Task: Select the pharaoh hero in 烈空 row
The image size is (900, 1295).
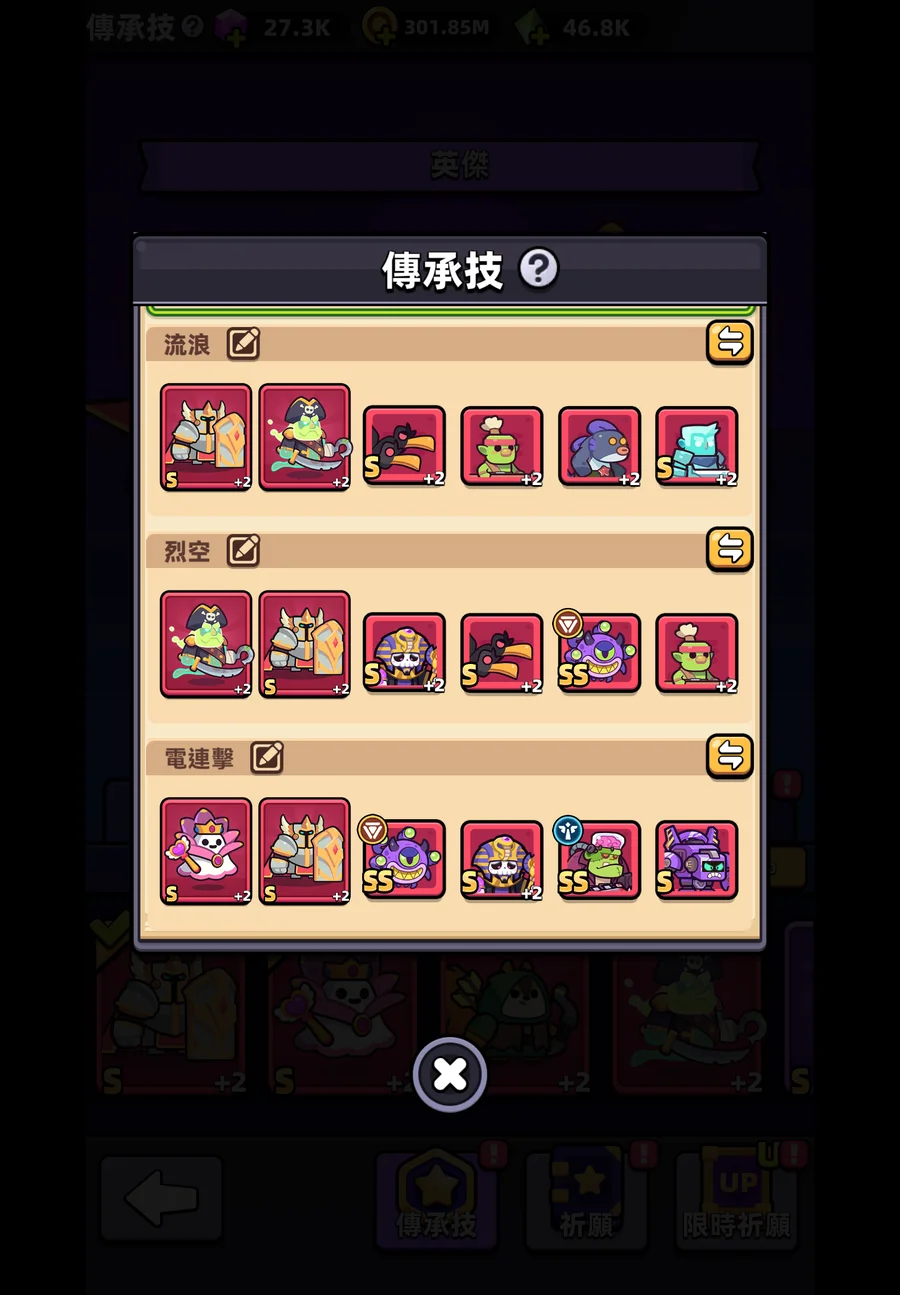Action: click(404, 653)
